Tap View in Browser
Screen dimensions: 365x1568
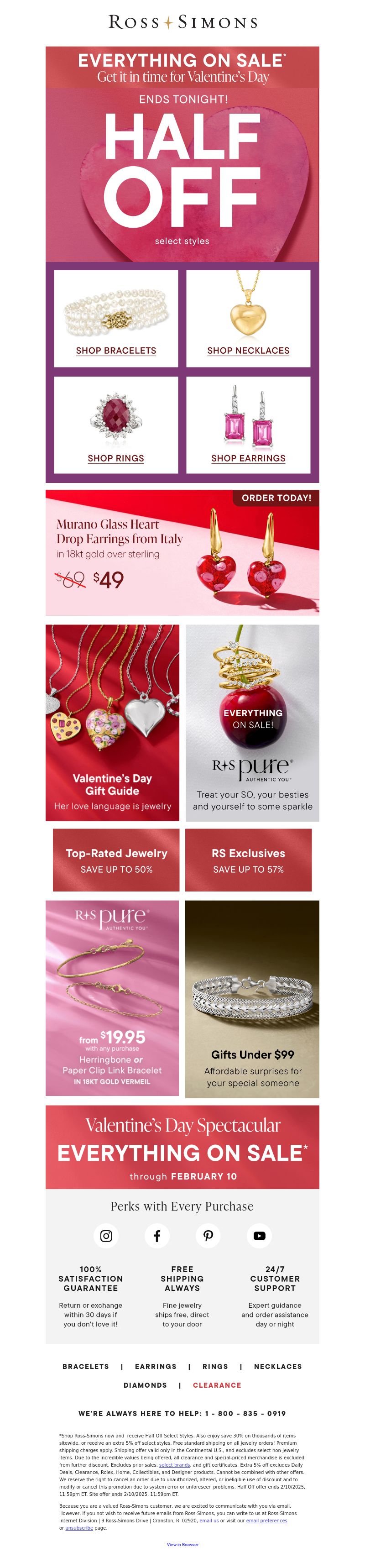pyautogui.click(x=182, y=1544)
